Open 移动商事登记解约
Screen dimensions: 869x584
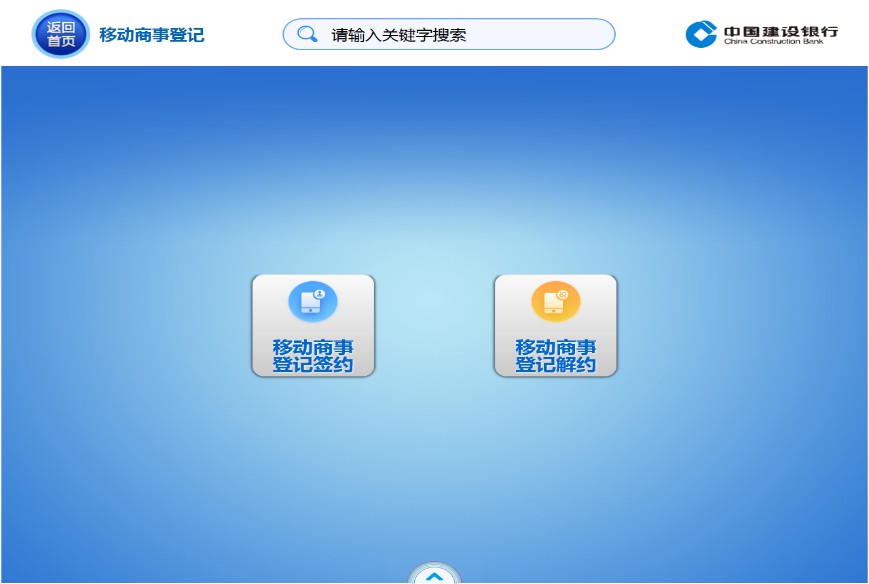[555, 326]
